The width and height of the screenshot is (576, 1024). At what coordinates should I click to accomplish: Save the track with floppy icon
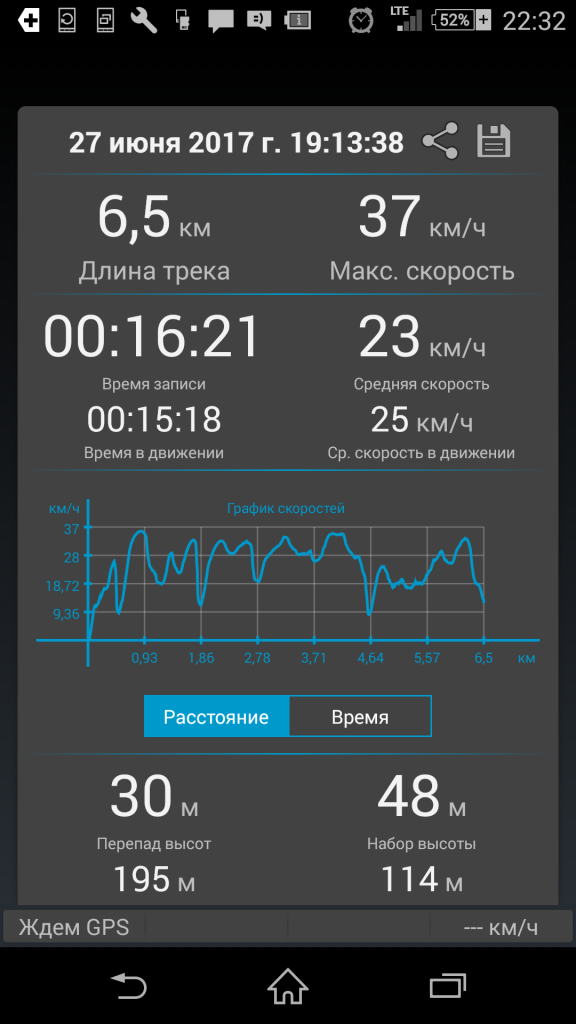pyautogui.click(x=493, y=141)
